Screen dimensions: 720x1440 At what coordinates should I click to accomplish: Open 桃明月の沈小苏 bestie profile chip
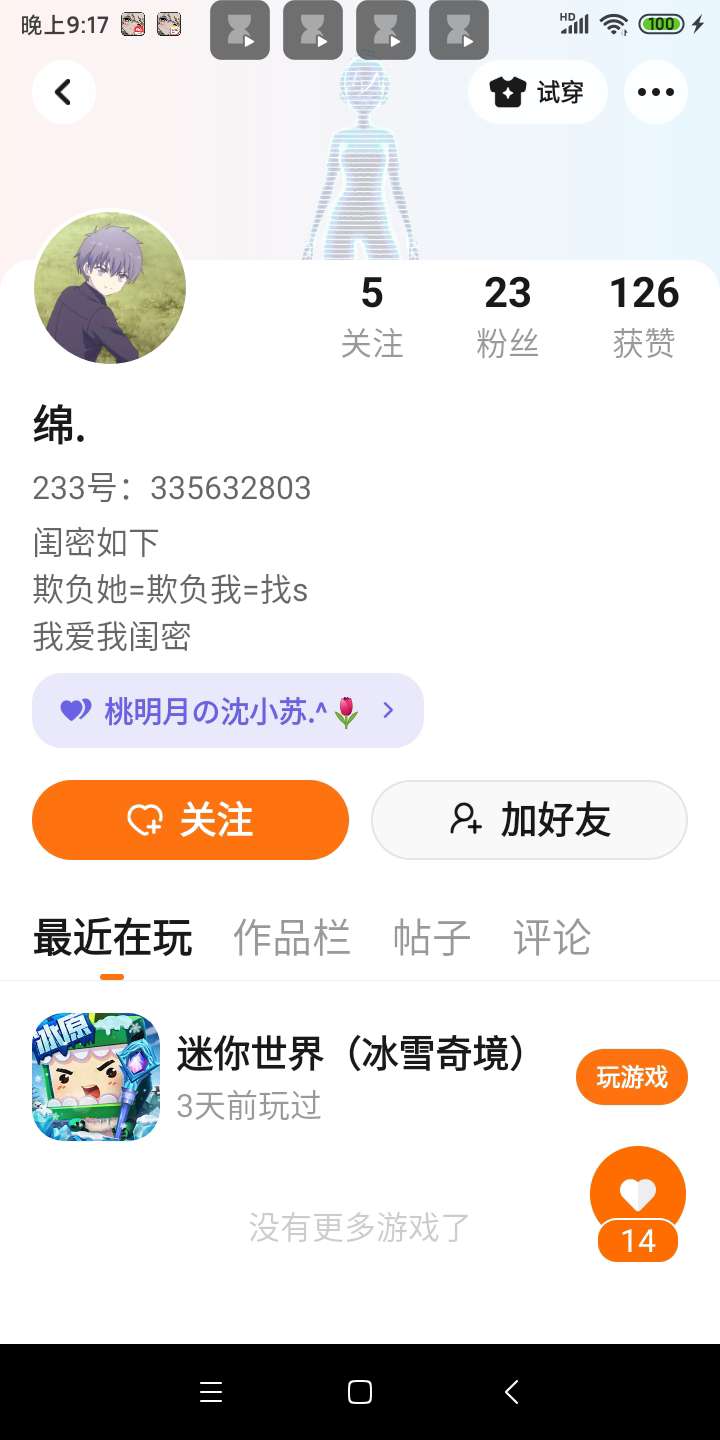click(228, 711)
